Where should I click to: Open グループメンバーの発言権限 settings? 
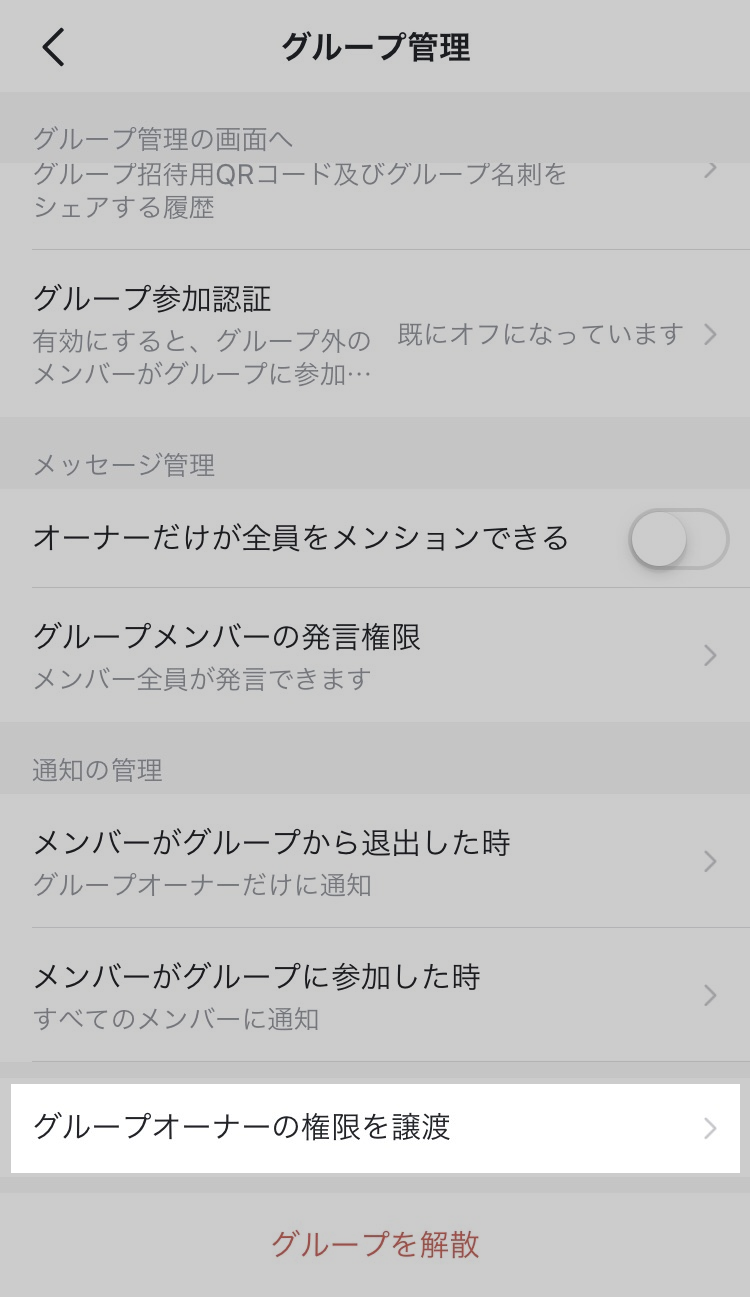[375, 655]
